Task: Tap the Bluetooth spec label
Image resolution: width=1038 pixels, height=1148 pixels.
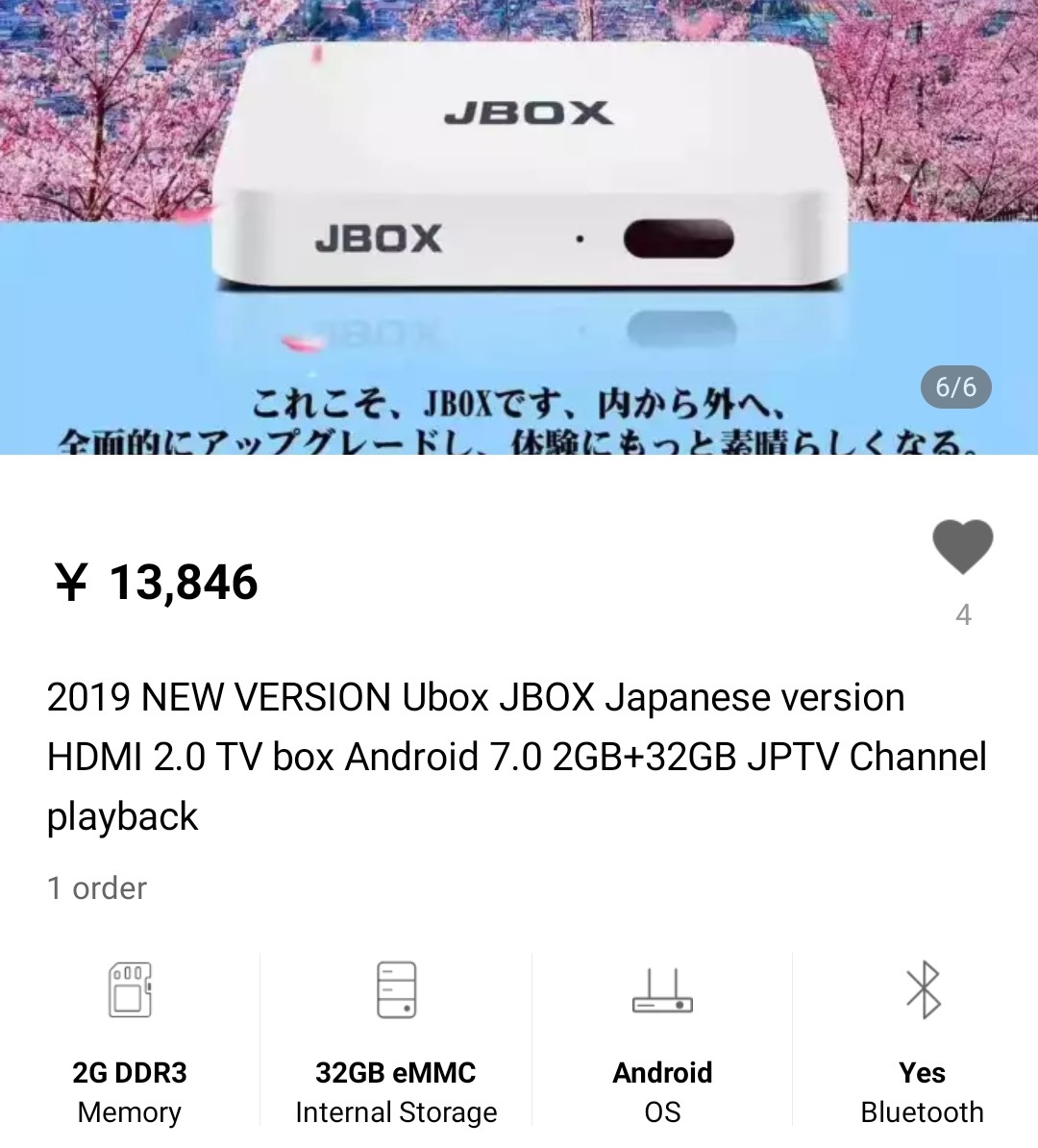Action: 922,1111
